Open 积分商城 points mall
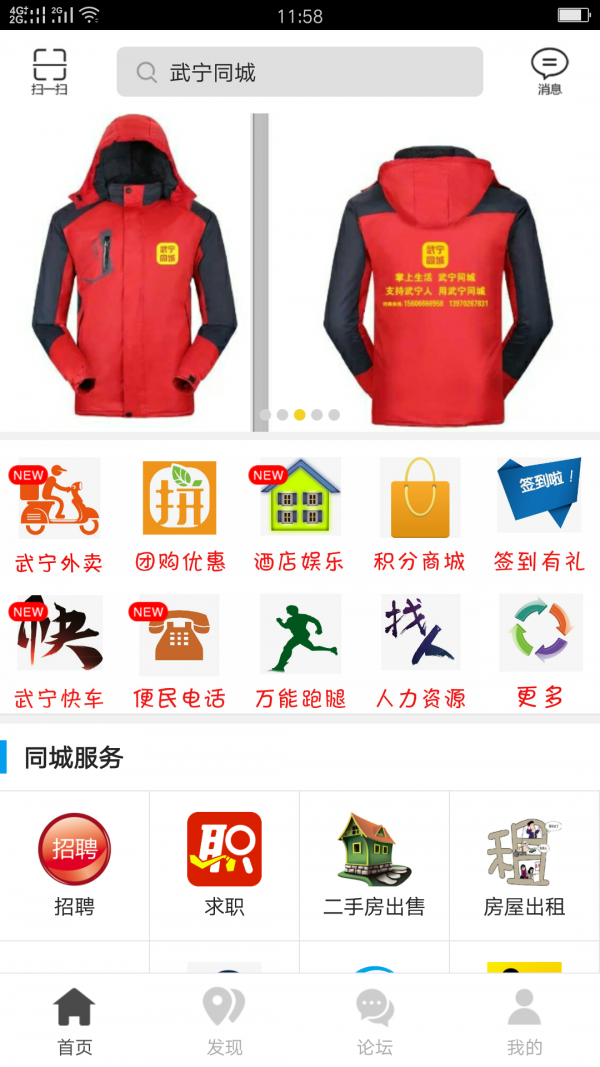 (x=420, y=514)
